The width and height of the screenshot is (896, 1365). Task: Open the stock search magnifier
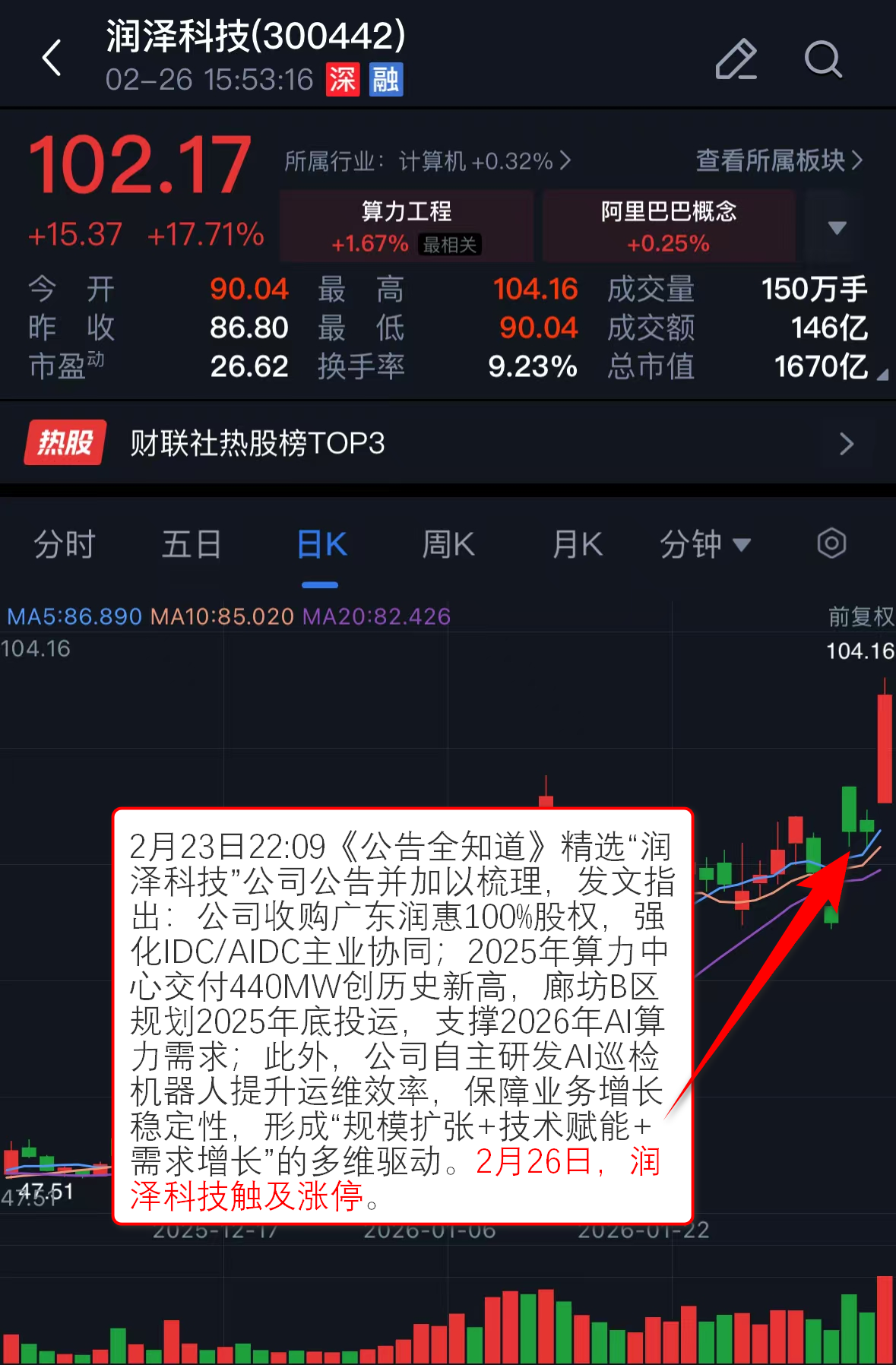coord(822,59)
